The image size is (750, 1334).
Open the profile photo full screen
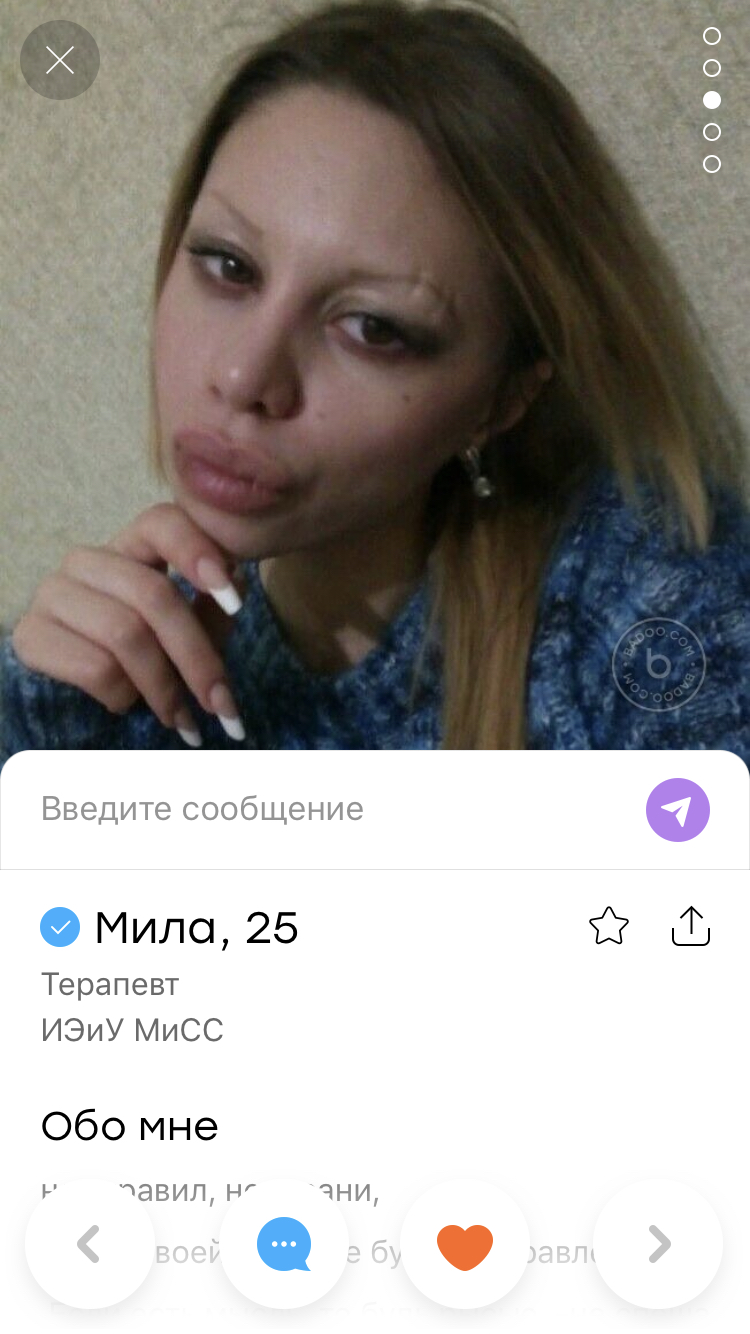(x=375, y=400)
